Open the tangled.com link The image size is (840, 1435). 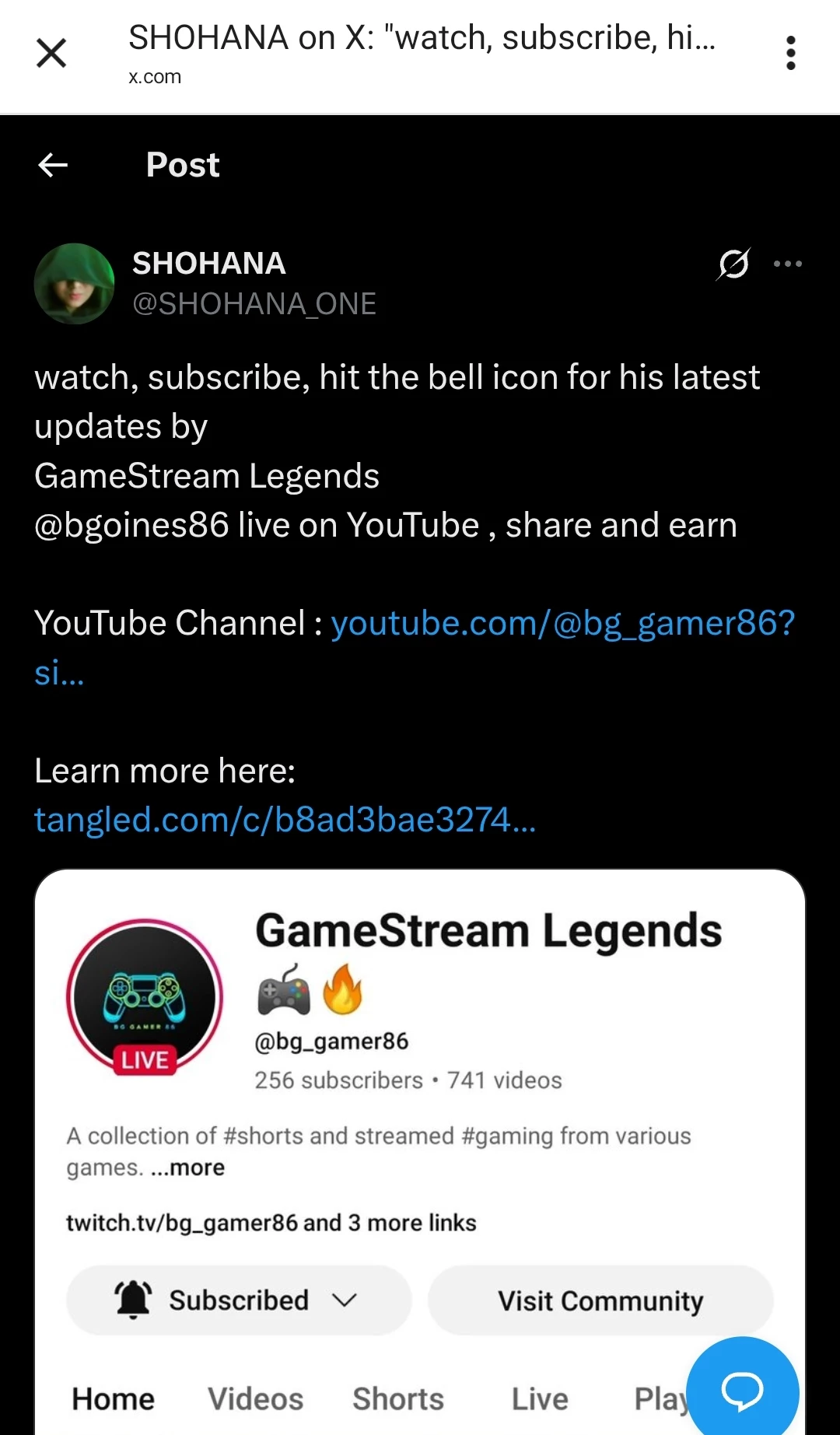(285, 820)
